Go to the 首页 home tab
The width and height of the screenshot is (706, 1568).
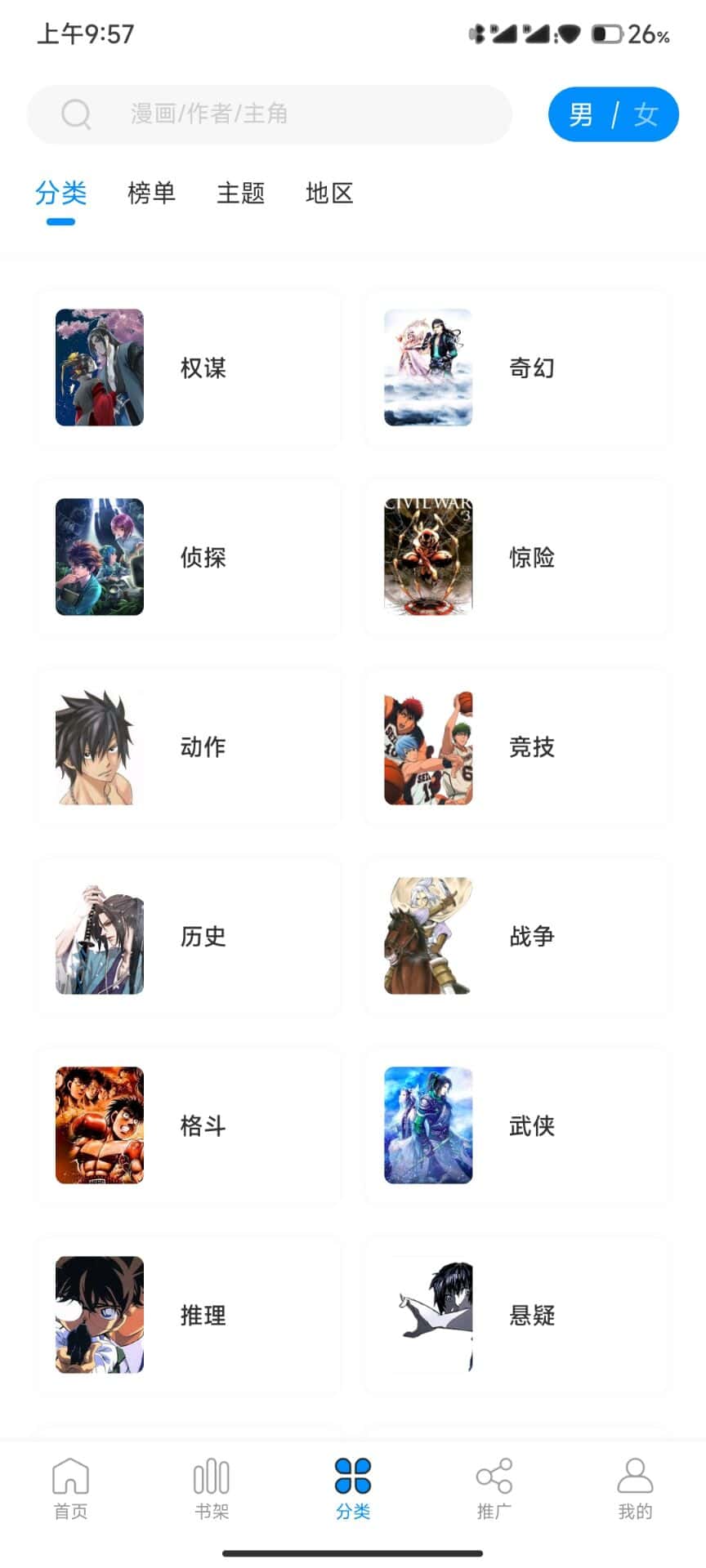point(70,1488)
